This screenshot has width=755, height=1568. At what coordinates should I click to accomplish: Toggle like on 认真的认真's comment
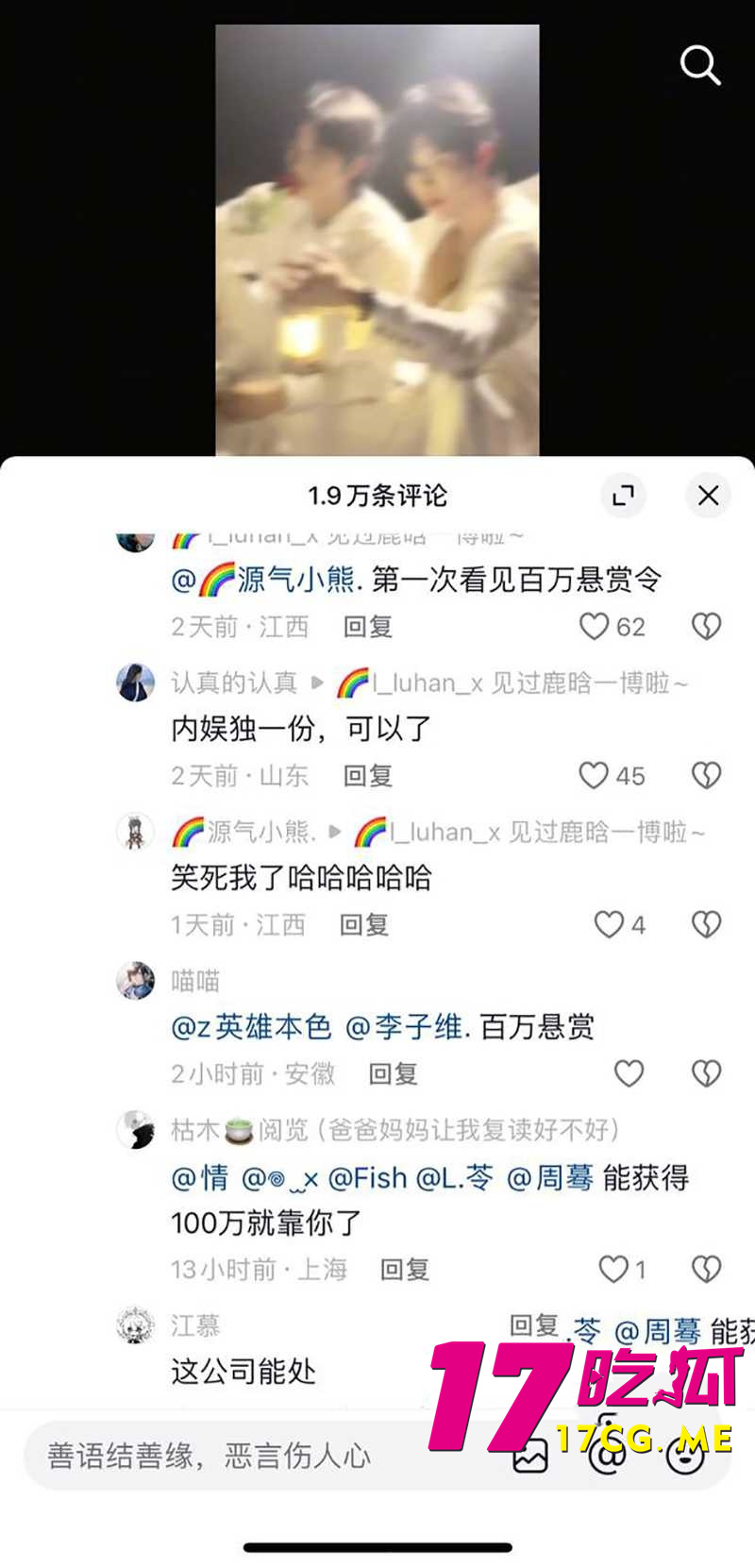click(x=593, y=775)
